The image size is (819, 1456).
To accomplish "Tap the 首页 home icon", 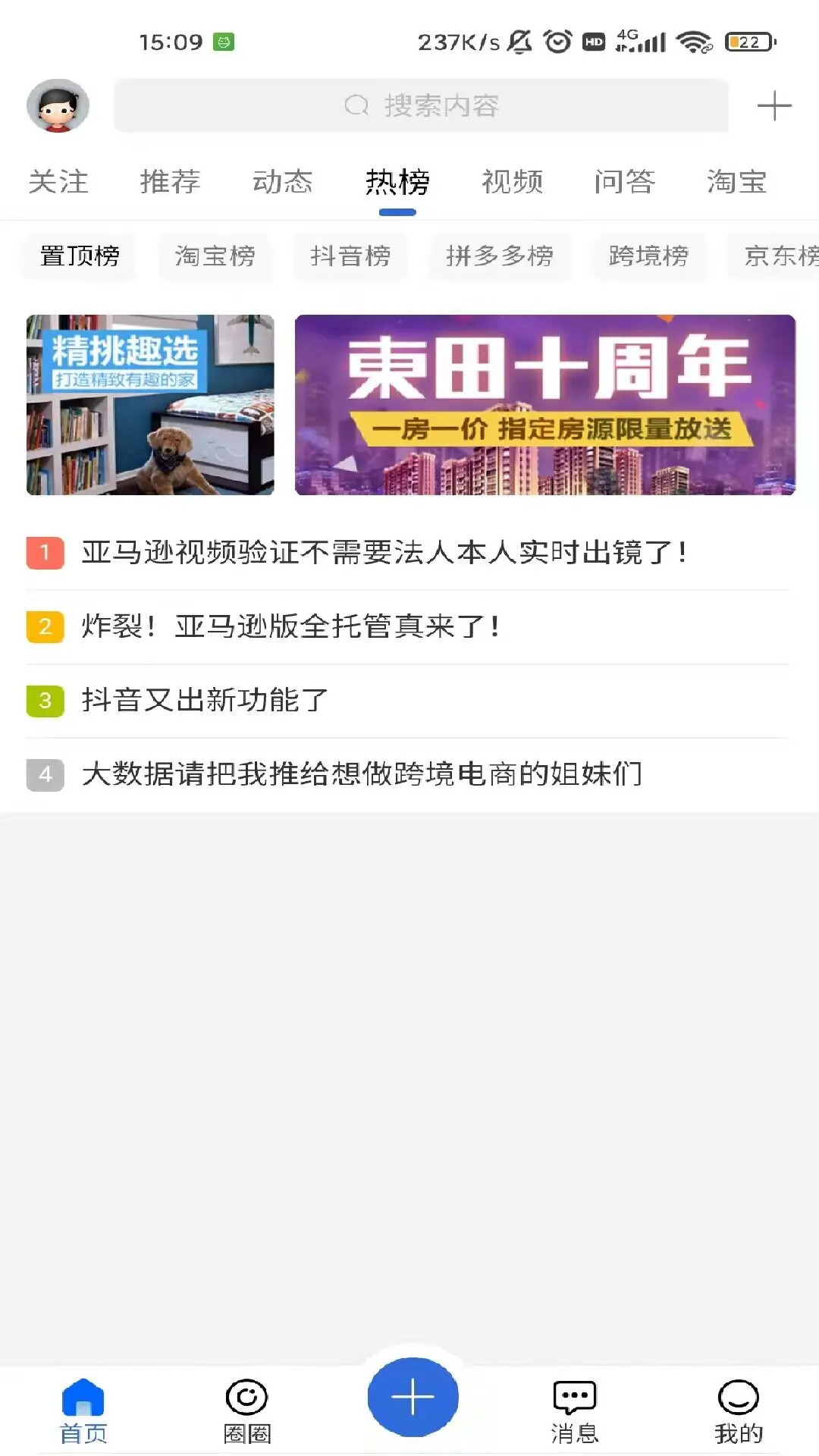I will [82, 1407].
